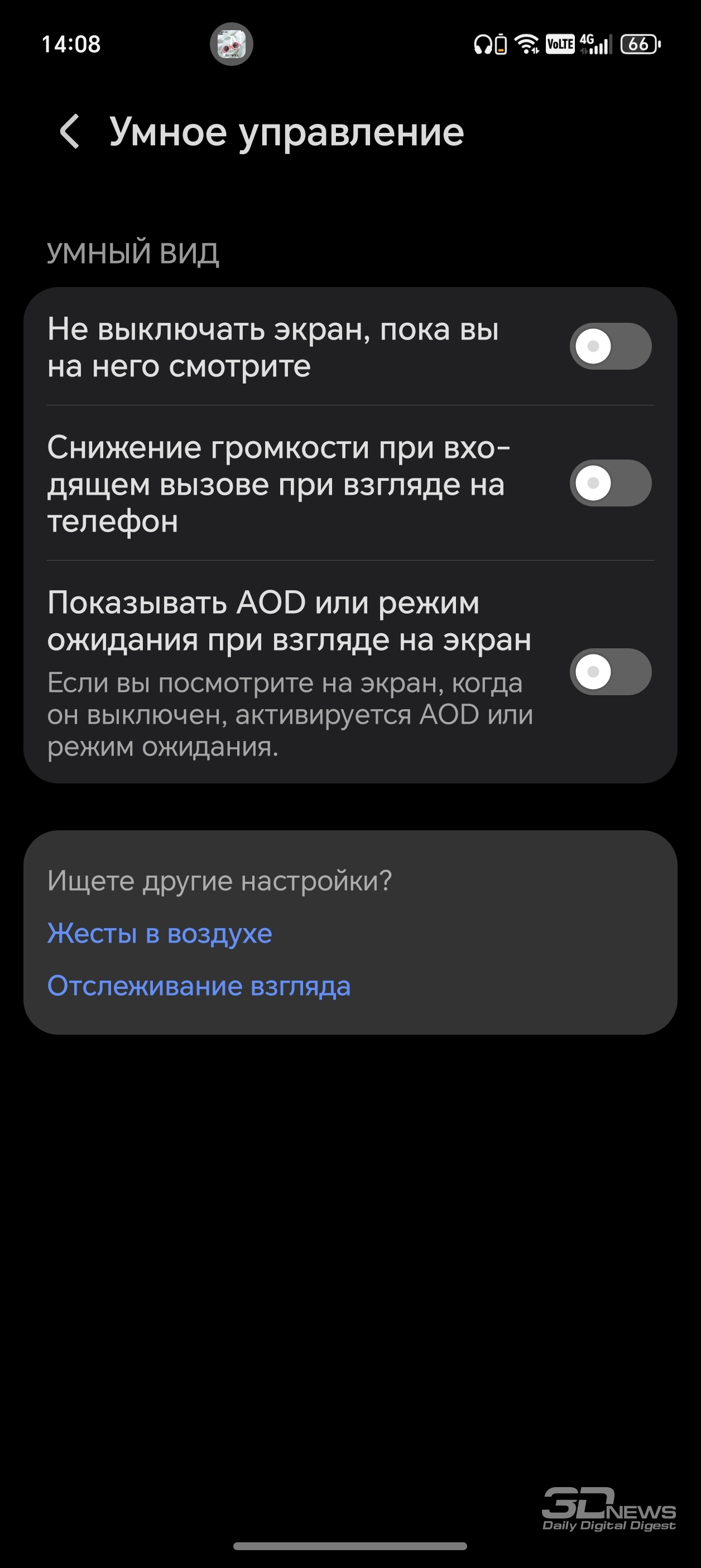Enable keep screen on while you look at it
701x1568 pixels.
click(609, 346)
